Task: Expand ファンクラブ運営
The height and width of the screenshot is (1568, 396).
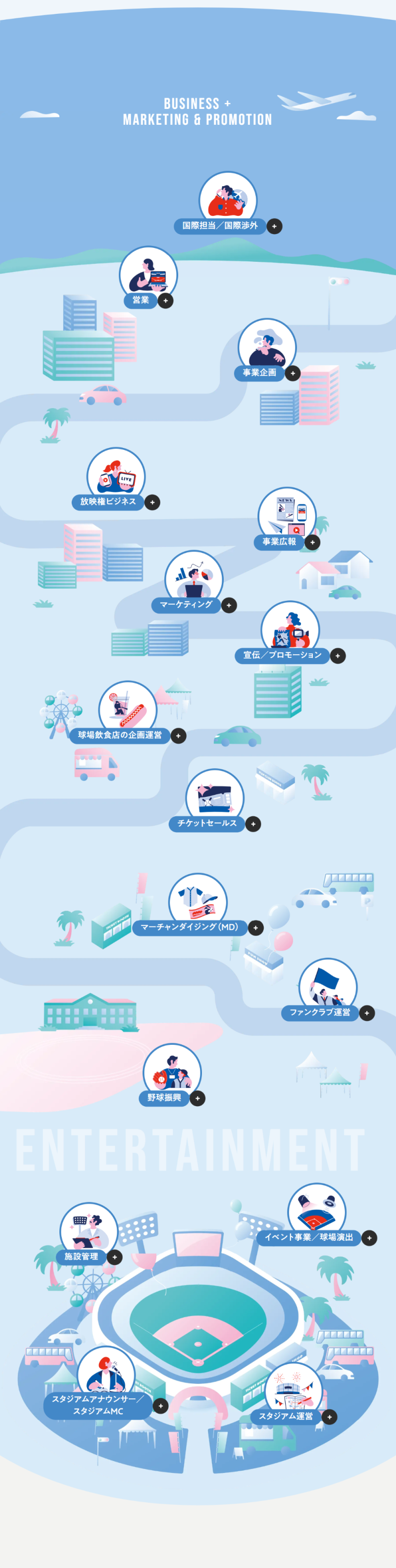Action: click(367, 1013)
